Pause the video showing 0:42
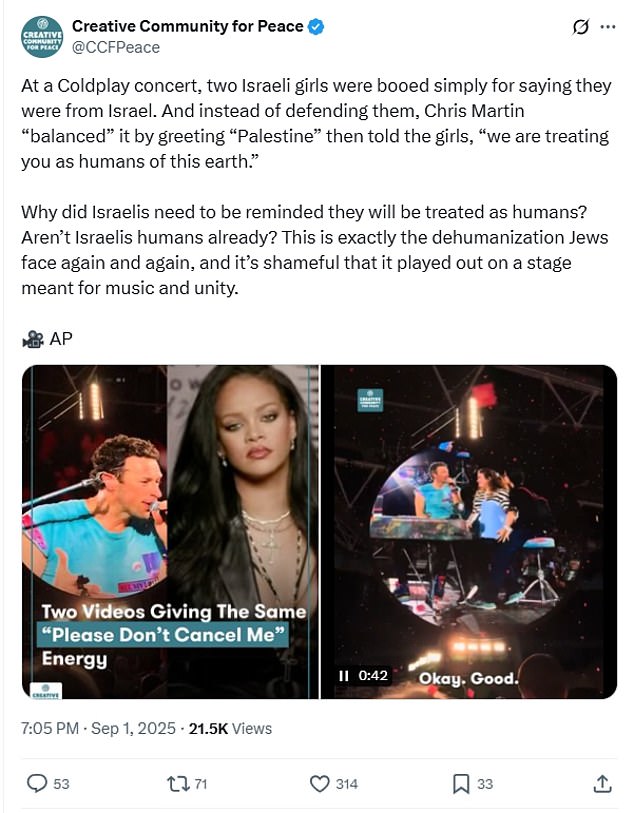 pos(344,676)
